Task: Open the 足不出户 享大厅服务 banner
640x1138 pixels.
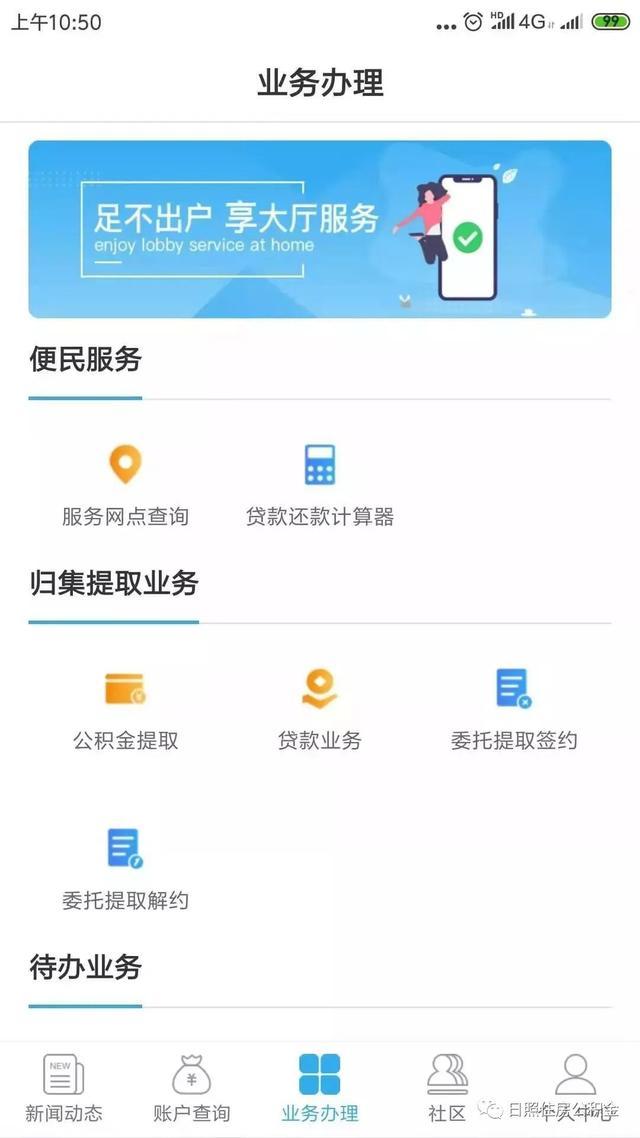Action: tap(319, 229)
